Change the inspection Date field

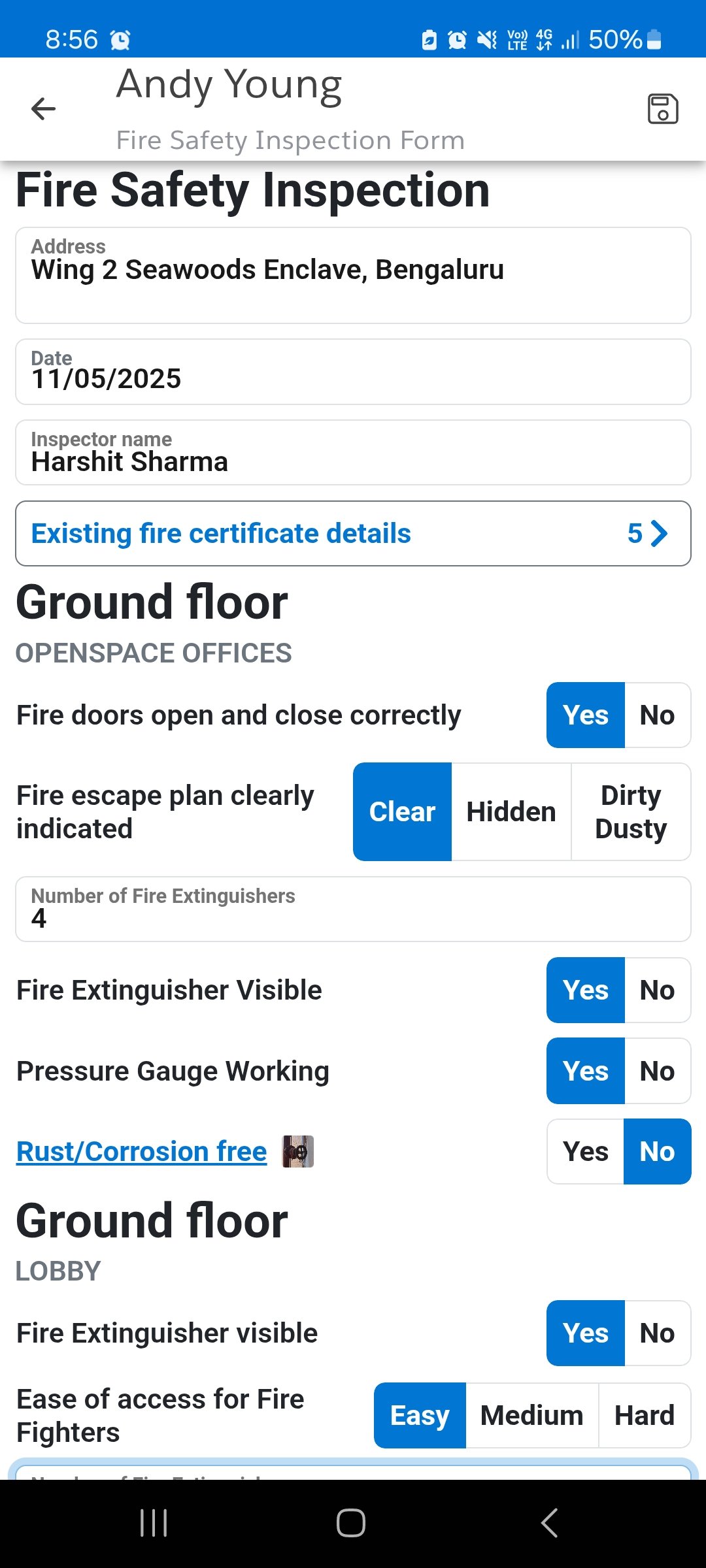[353, 371]
